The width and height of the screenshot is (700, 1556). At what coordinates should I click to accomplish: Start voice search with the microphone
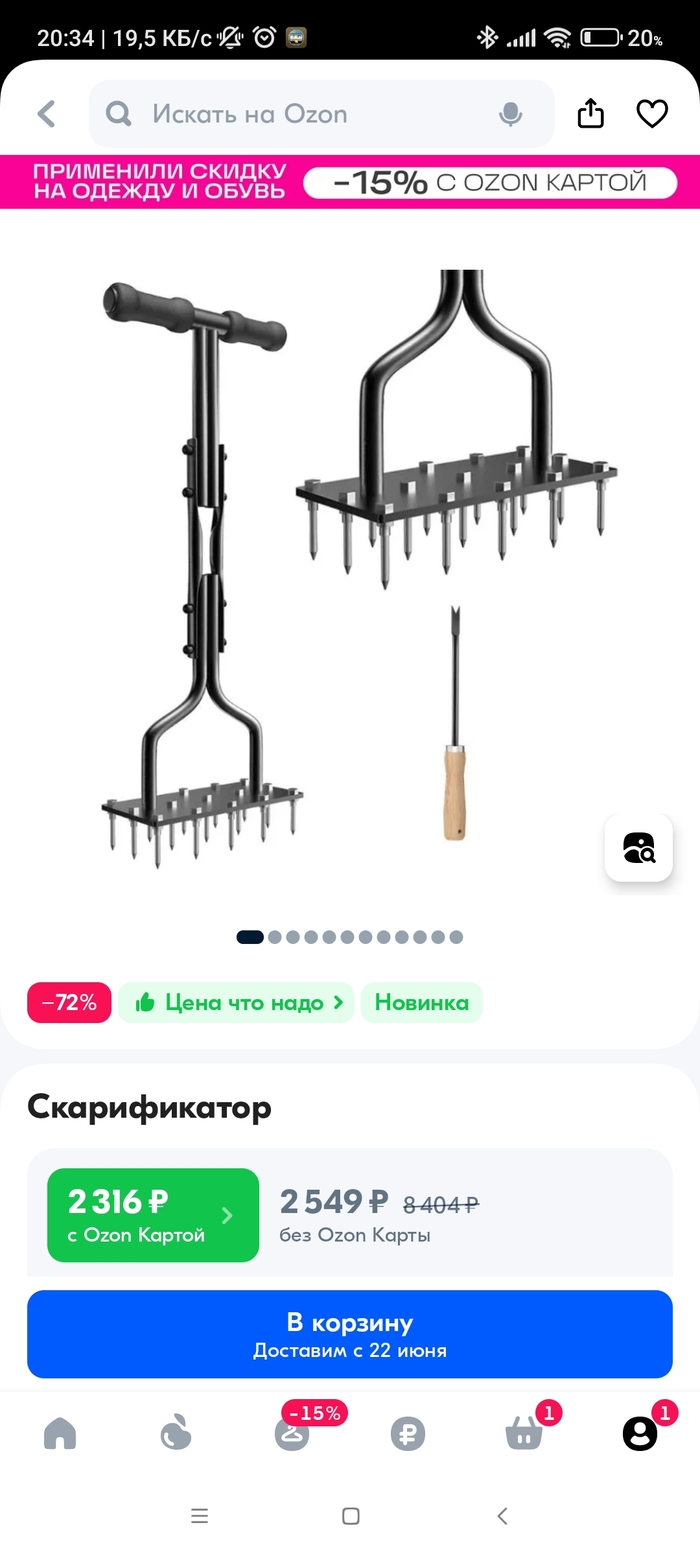(510, 114)
